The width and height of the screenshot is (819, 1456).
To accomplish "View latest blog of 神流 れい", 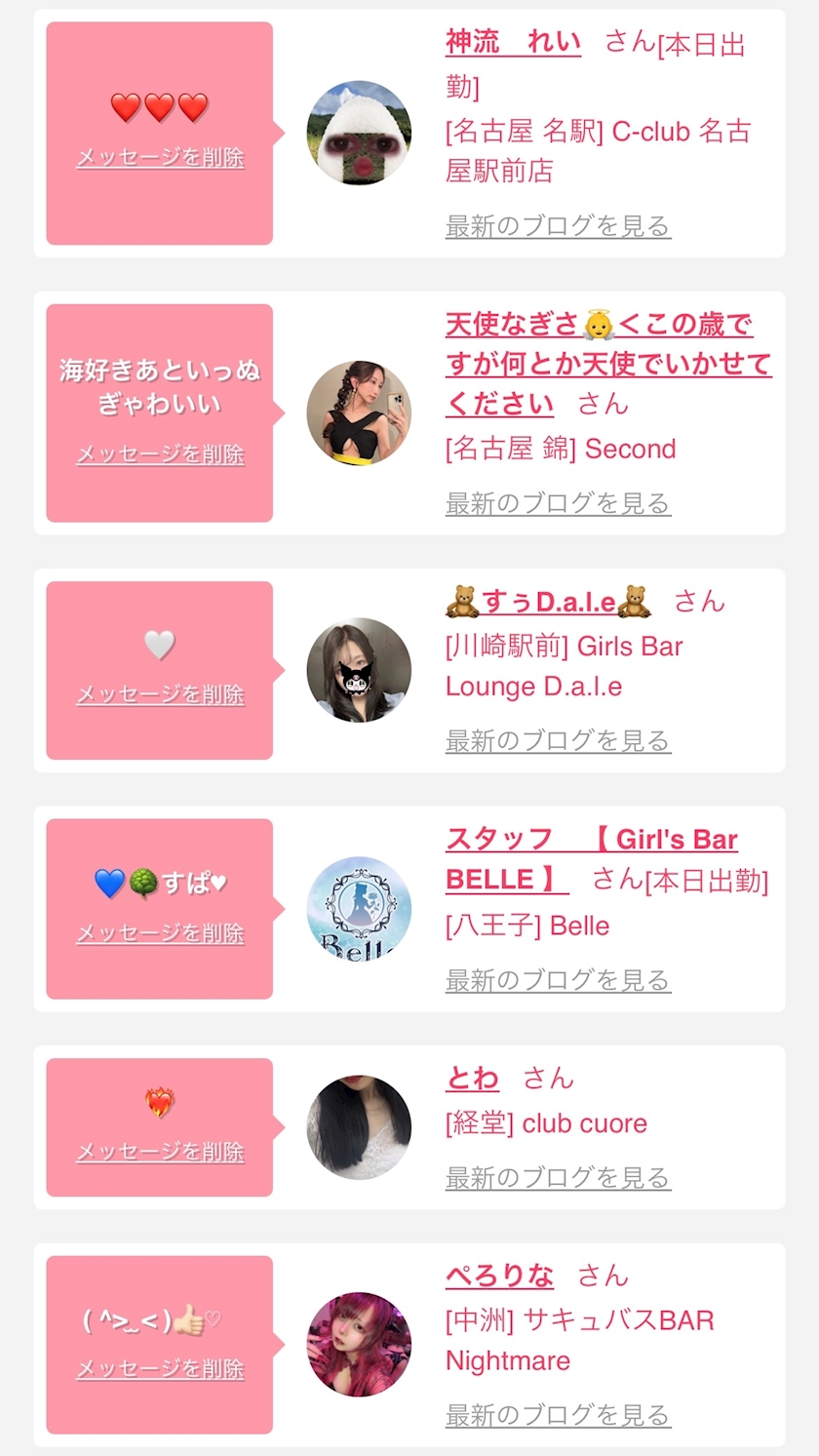I will 558,226.
